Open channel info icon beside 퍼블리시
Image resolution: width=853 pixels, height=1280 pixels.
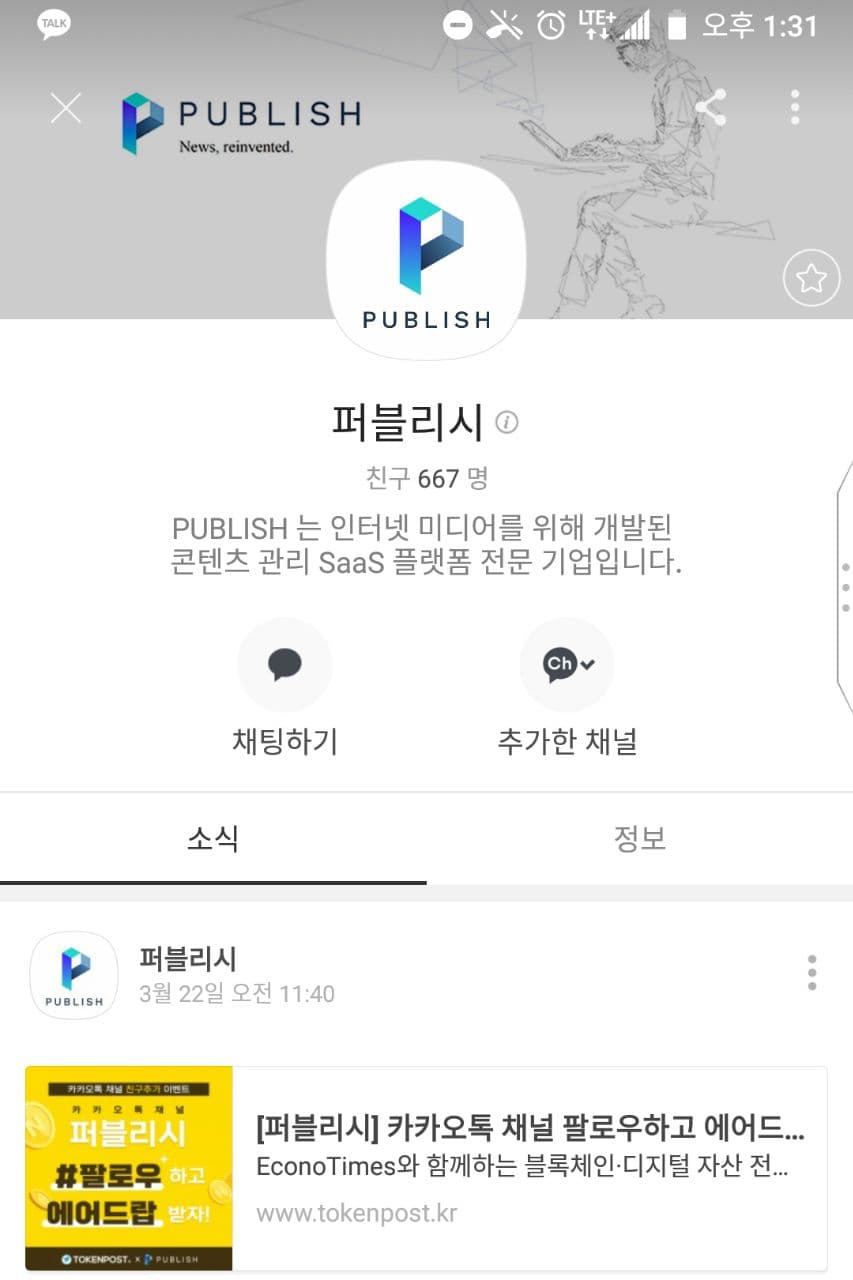[507, 422]
